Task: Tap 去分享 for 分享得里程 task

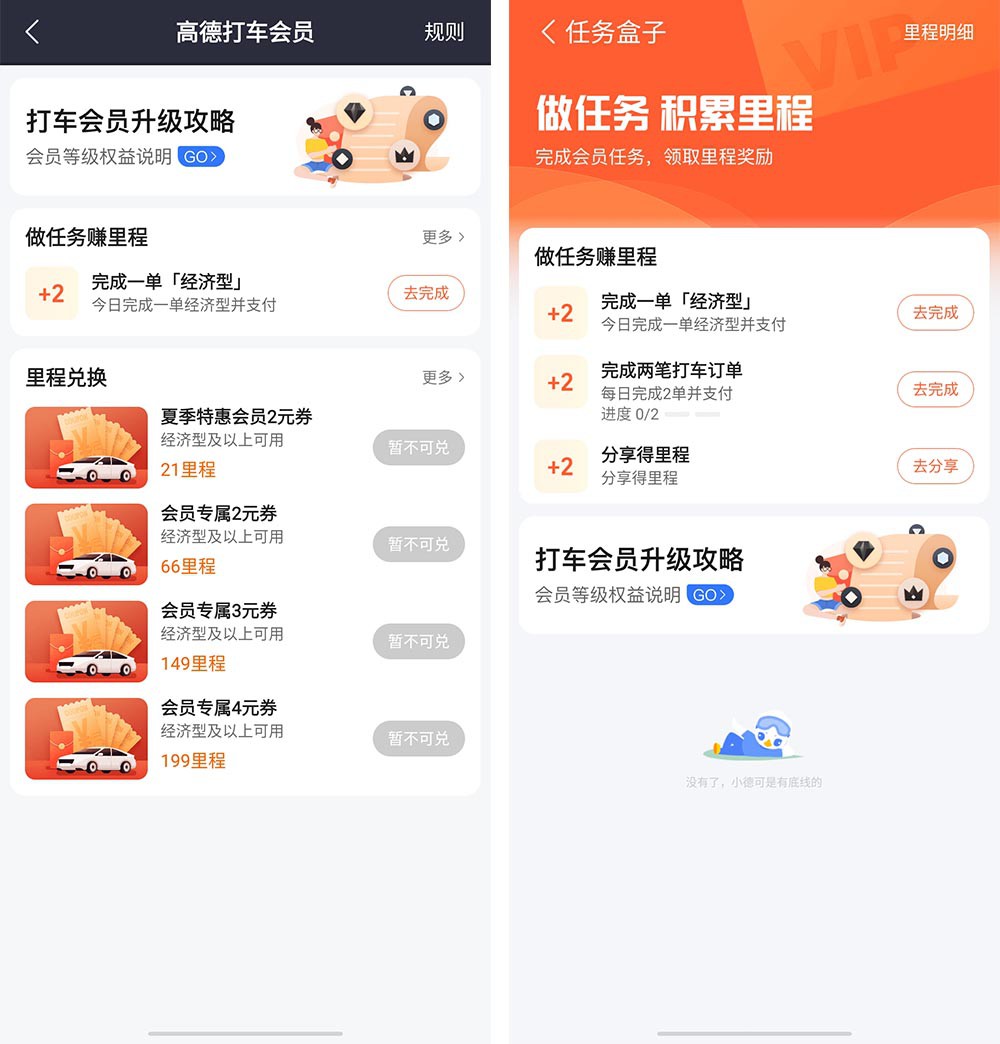Action: (935, 466)
